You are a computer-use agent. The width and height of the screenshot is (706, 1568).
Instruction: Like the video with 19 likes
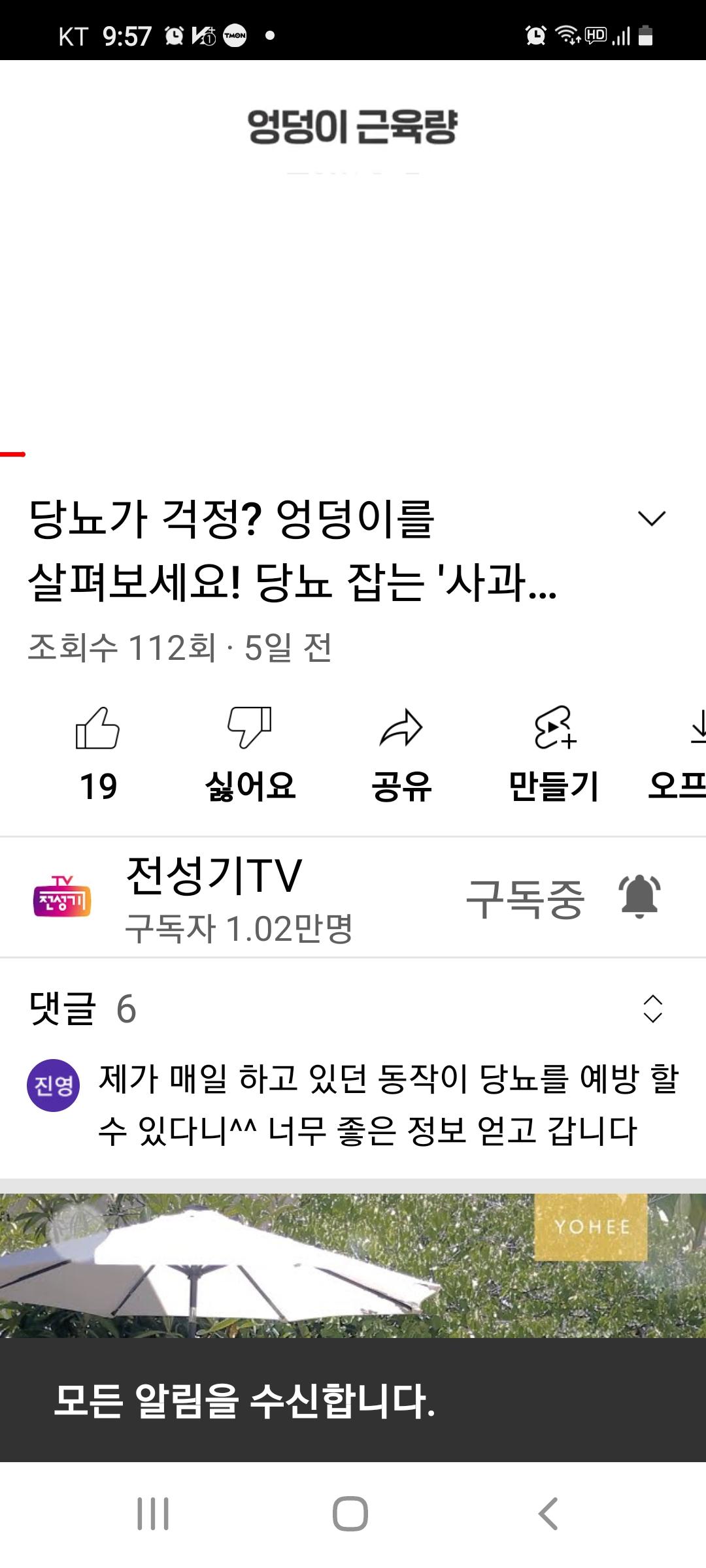(98, 753)
